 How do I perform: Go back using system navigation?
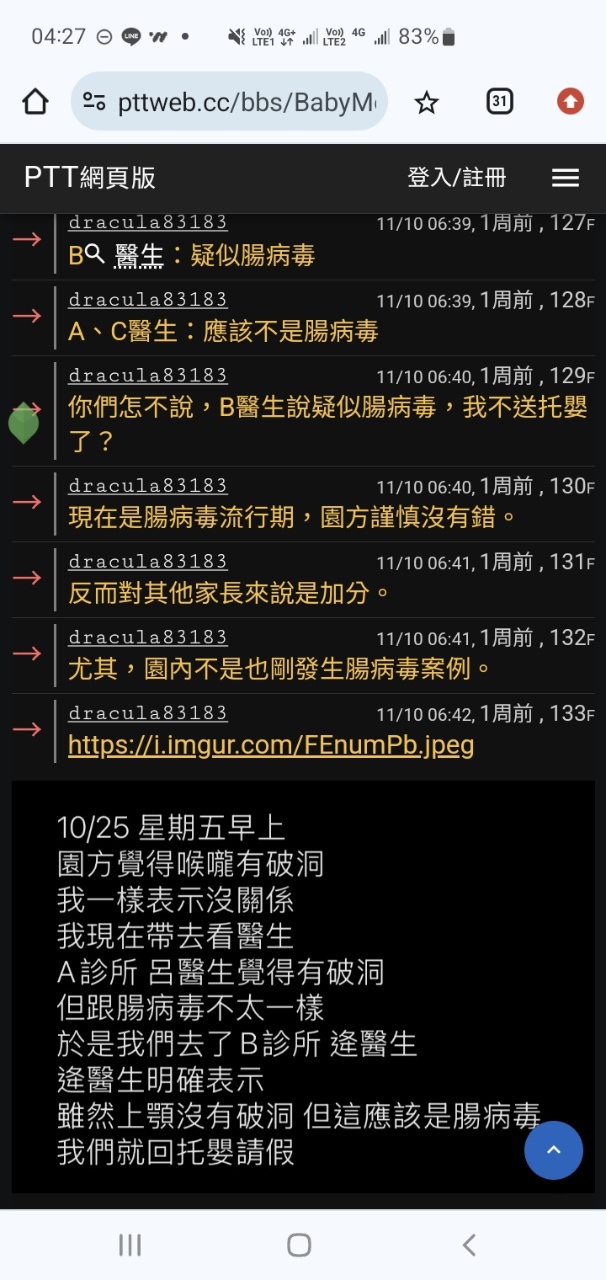click(469, 1245)
